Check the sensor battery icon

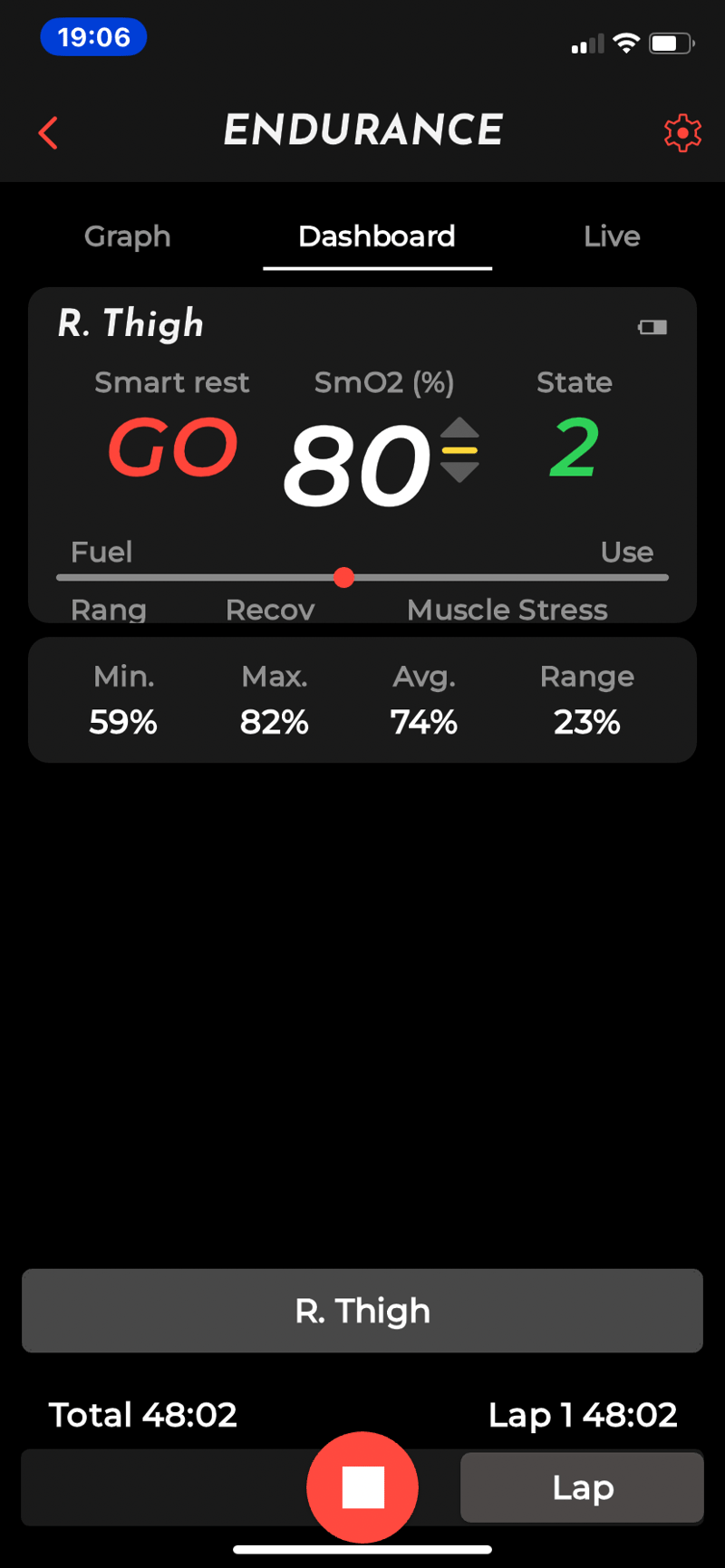tap(653, 328)
